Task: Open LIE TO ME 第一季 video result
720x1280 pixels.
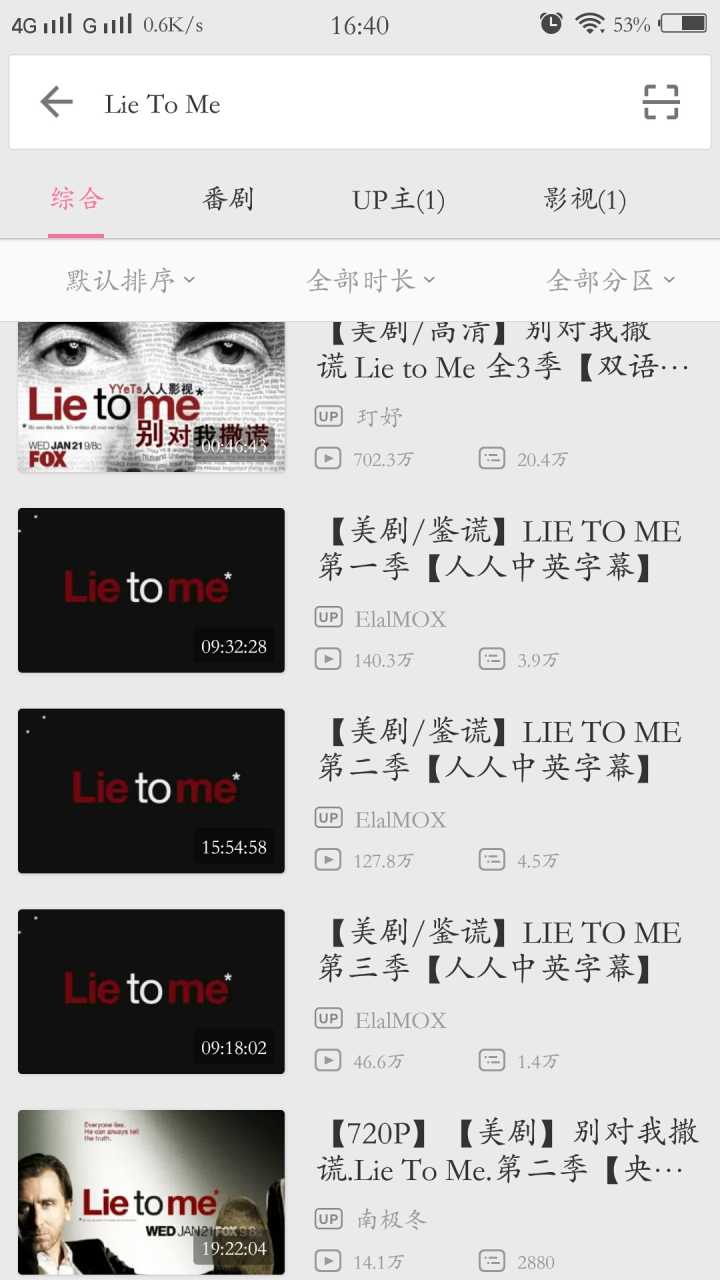Action: tap(360, 590)
